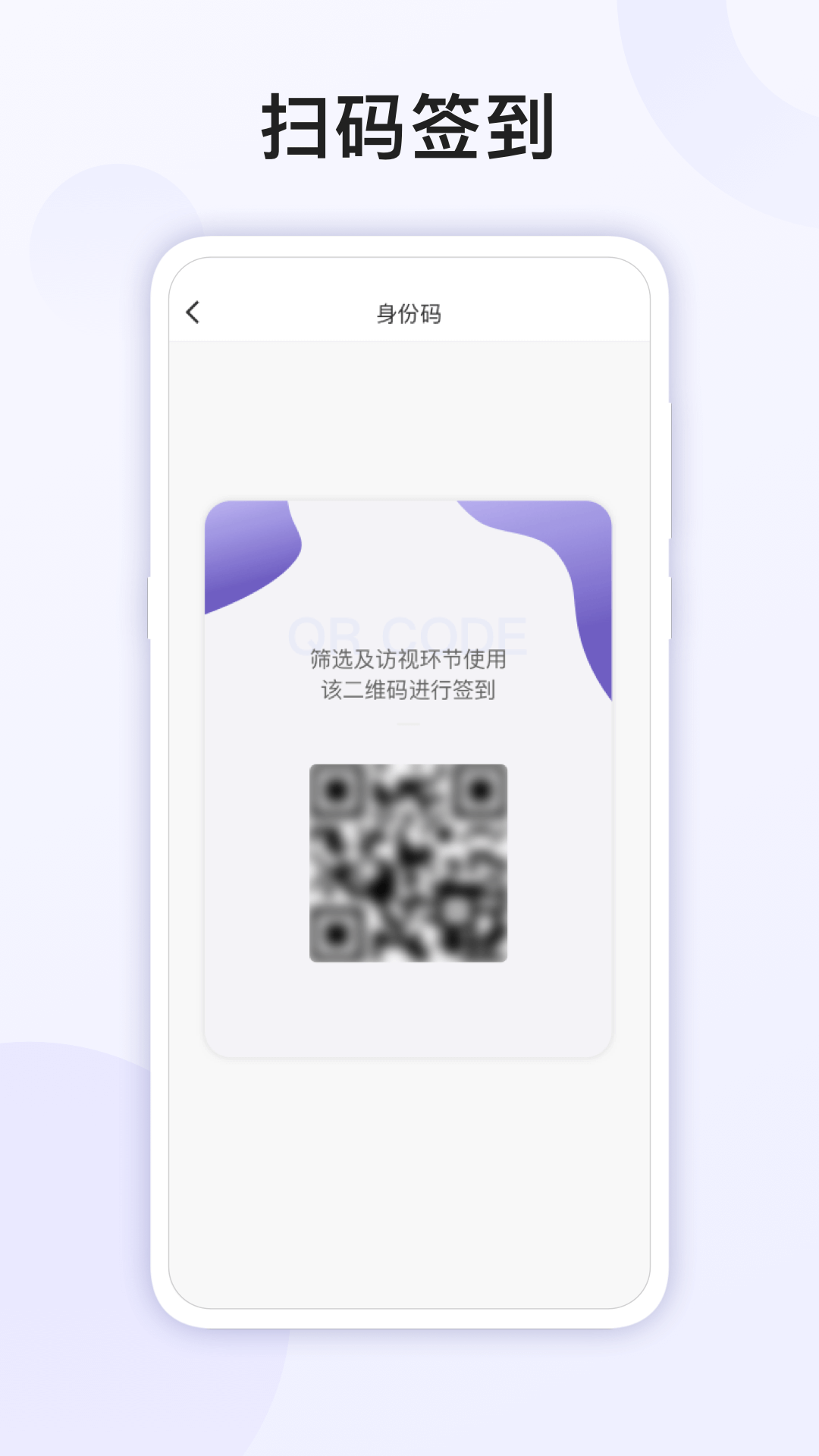The height and width of the screenshot is (1456, 819).
Task: Click the instruction text 筛选及访视环节使用
Action: tap(407, 658)
